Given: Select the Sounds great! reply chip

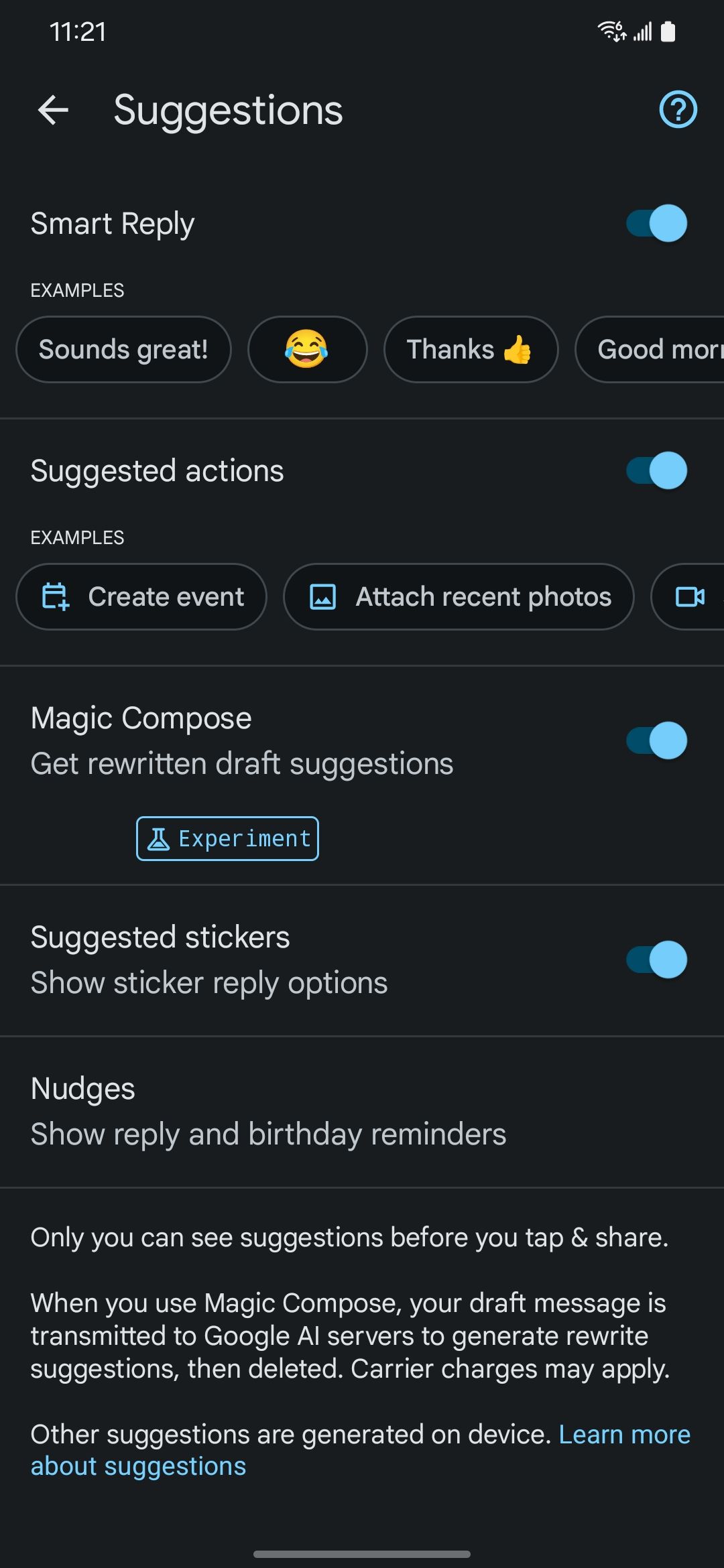Looking at the screenshot, I should (x=123, y=349).
